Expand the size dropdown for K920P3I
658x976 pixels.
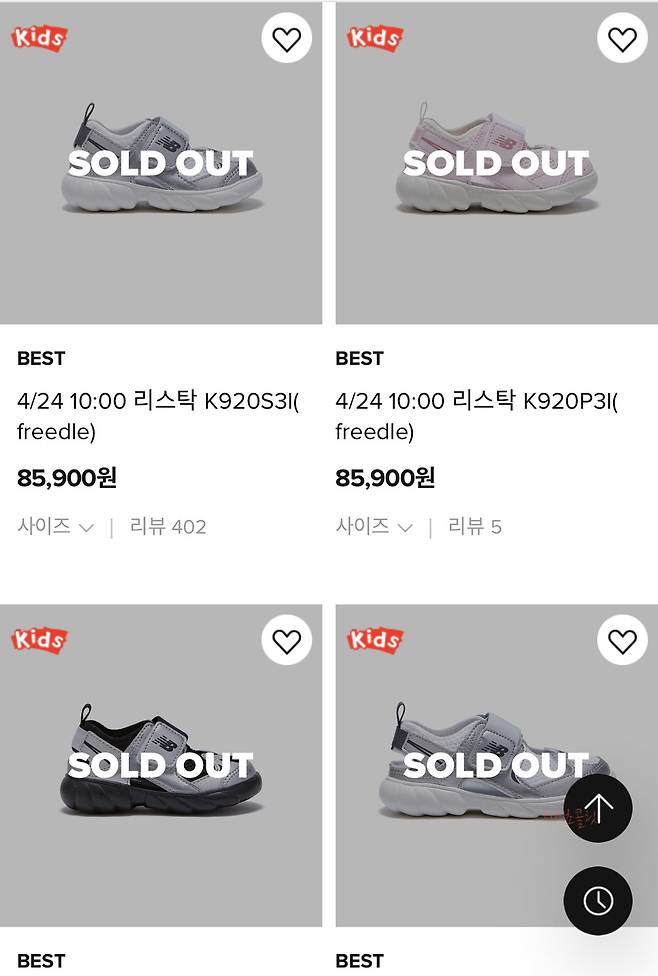374,527
